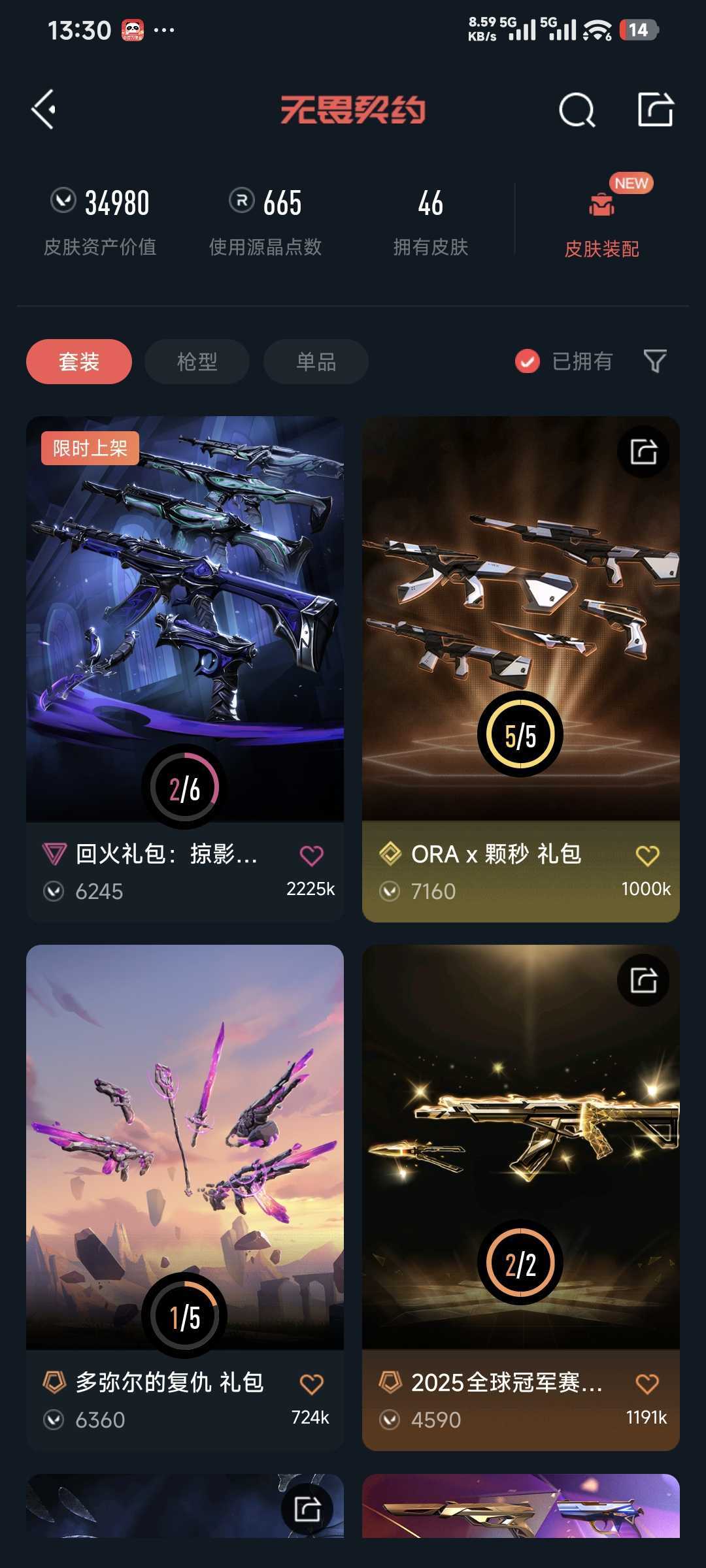Unfavorite the ORA x 颗秒 礼包
The height and width of the screenshot is (1568, 706).
pos(647,854)
